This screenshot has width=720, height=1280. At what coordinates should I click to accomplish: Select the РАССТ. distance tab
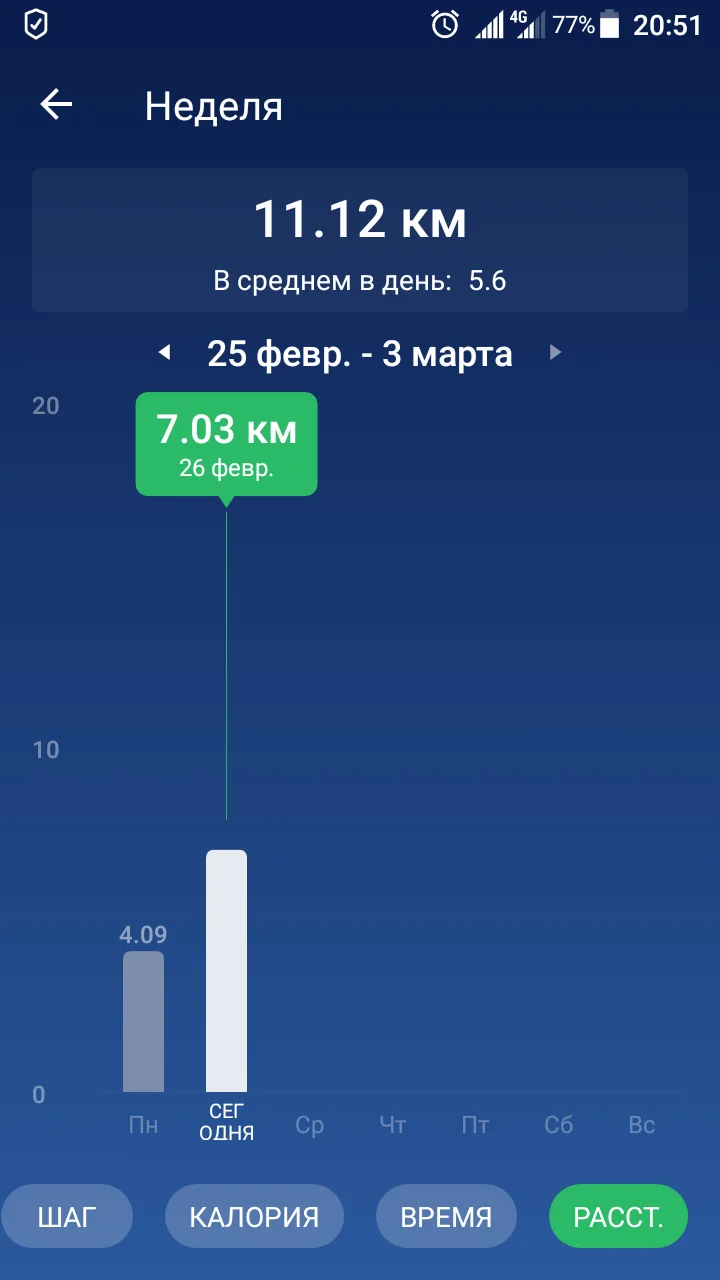[618, 1216]
